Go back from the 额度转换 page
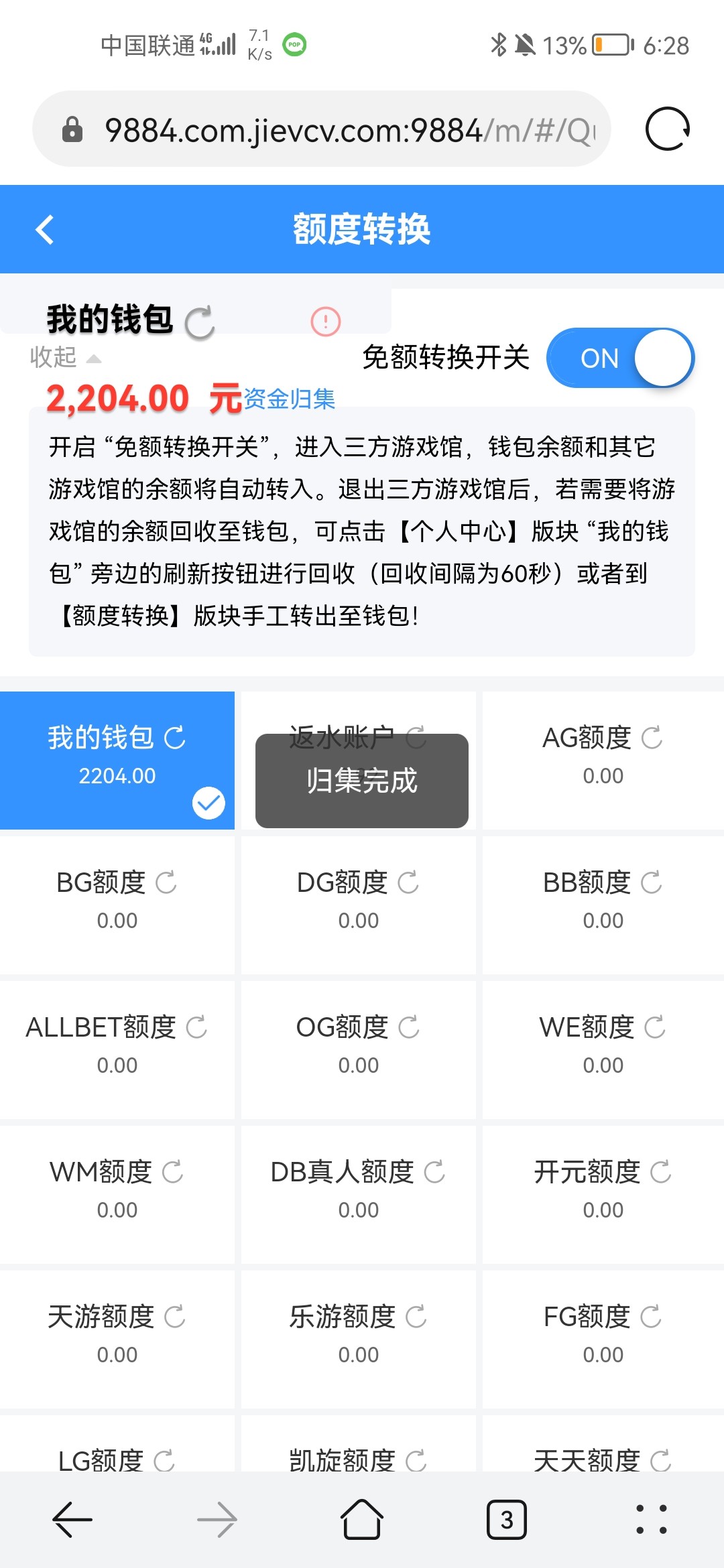Viewport: 724px width, 1568px height. [x=45, y=230]
